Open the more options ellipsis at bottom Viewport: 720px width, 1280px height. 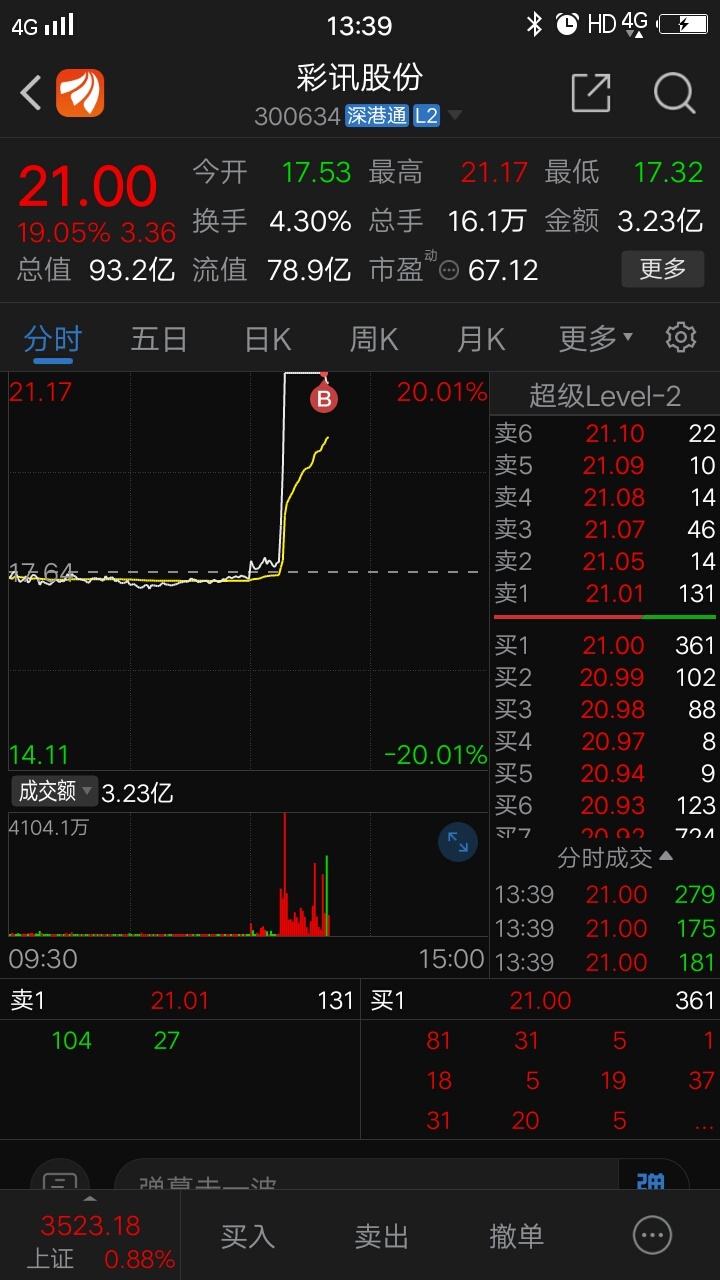pos(653,1235)
